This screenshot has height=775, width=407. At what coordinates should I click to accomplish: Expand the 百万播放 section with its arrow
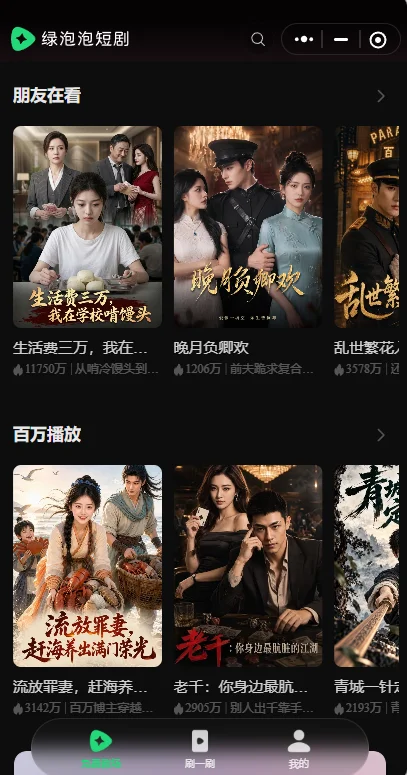click(381, 435)
